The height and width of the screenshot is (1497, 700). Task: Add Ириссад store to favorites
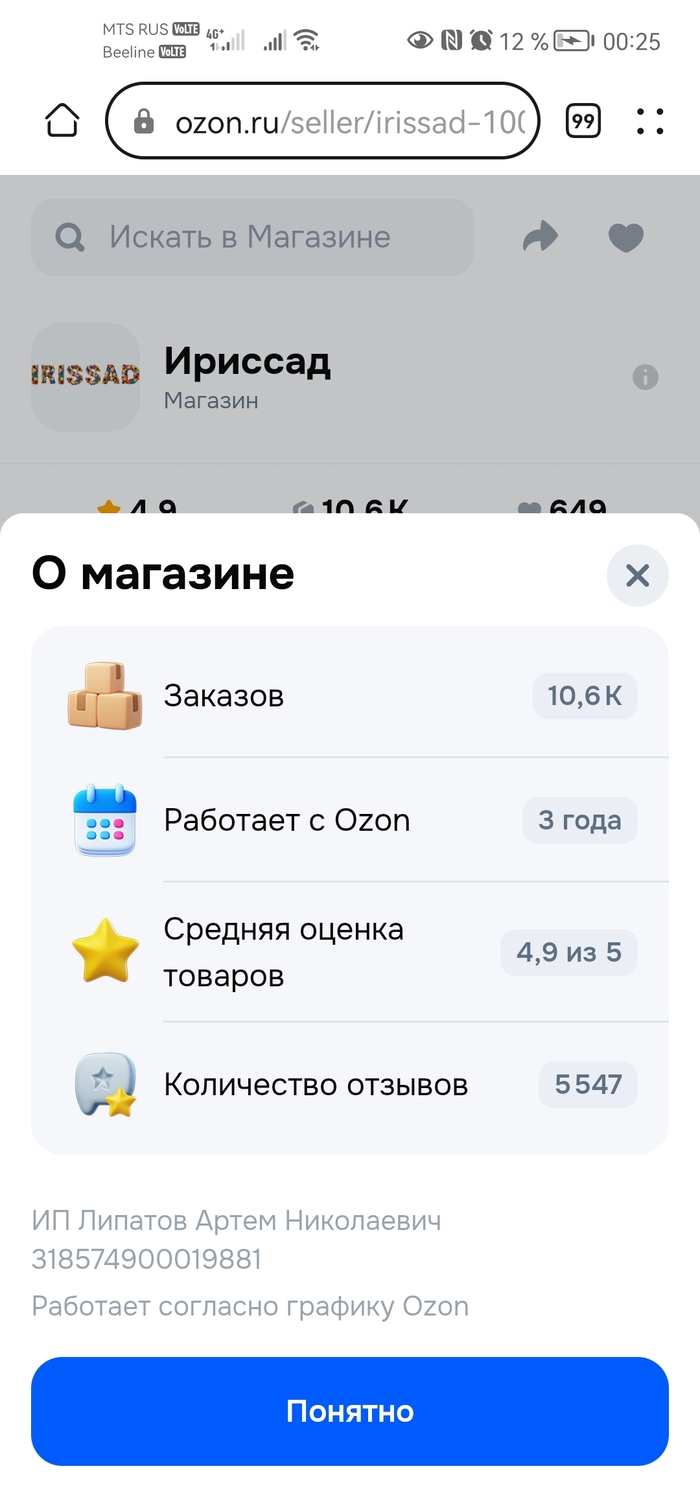pyautogui.click(x=626, y=237)
